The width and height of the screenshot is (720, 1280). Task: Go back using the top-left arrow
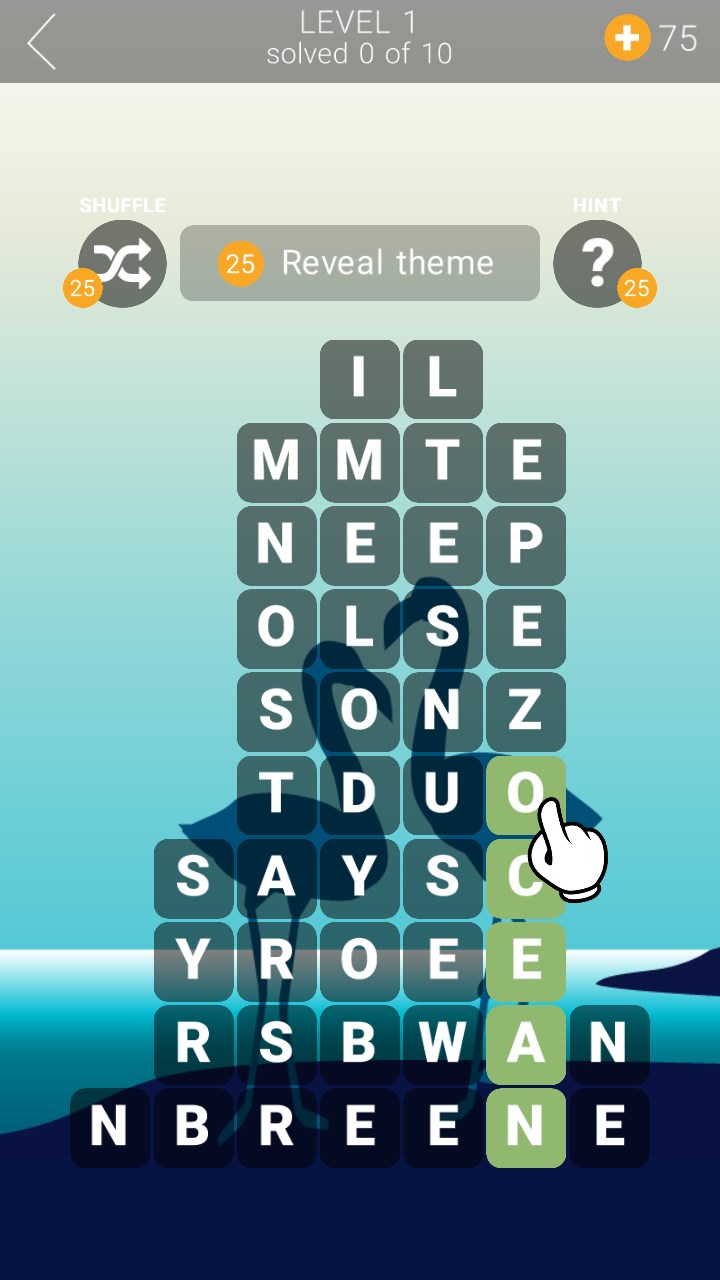pyautogui.click(x=42, y=42)
